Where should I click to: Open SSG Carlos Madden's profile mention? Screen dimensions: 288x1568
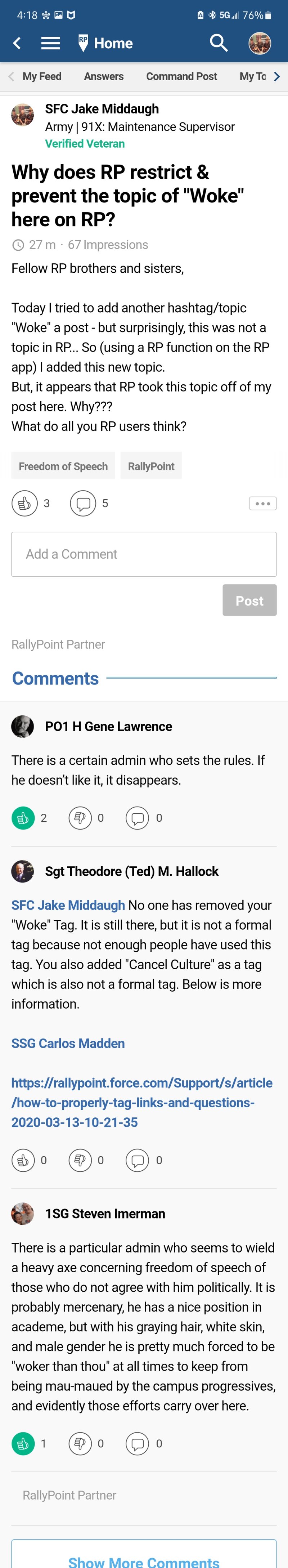pos(68,1043)
